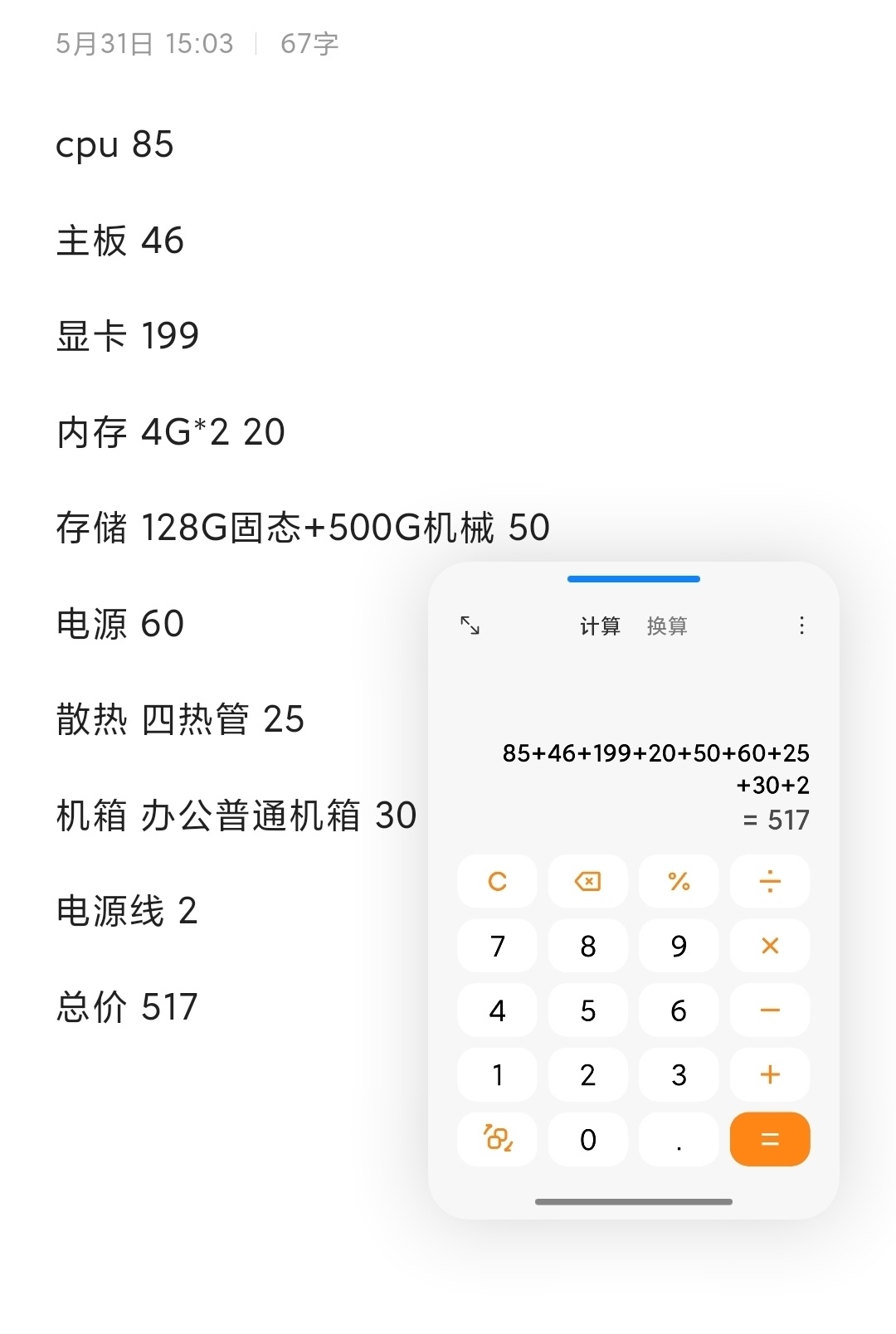Calculate the result with the equals button
The image size is (896, 1334).
click(770, 1139)
